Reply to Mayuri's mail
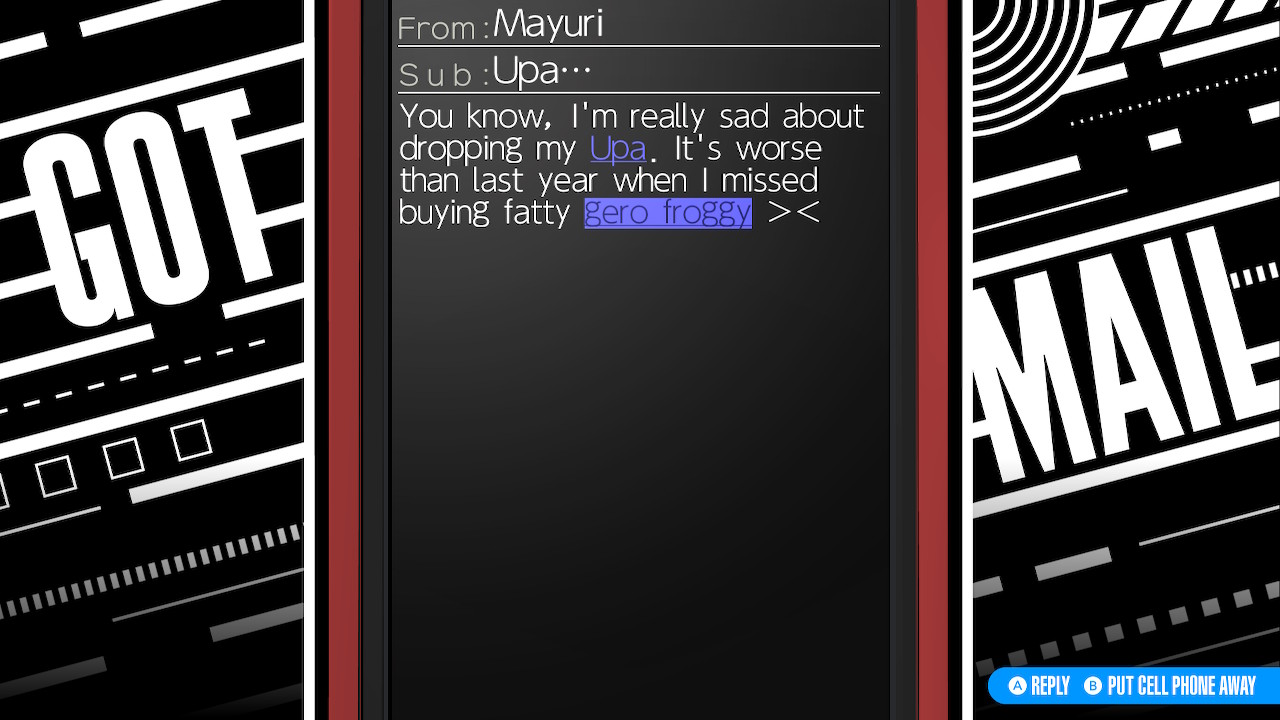 click(x=1040, y=686)
